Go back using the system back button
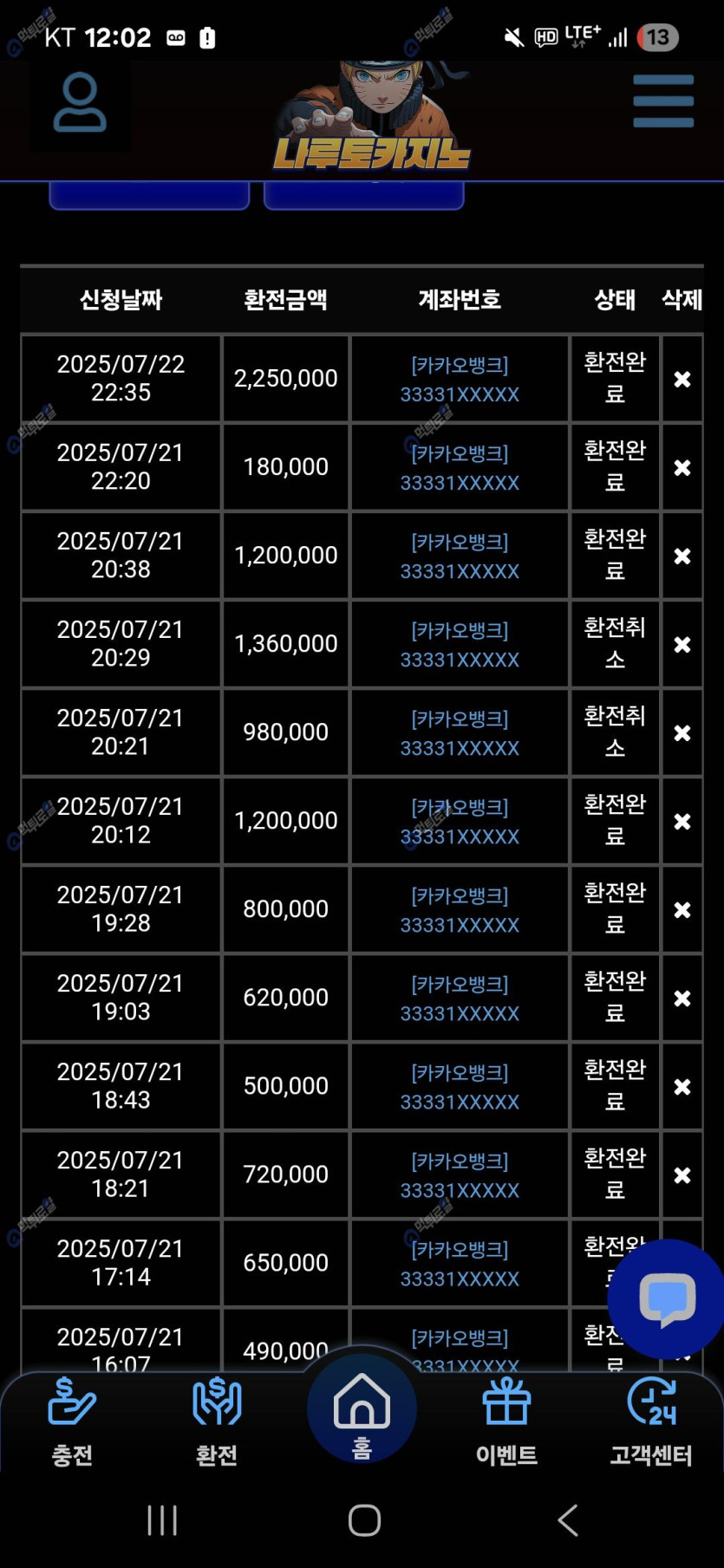724x1568 pixels. pyautogui.click(x=568, y=1520)
